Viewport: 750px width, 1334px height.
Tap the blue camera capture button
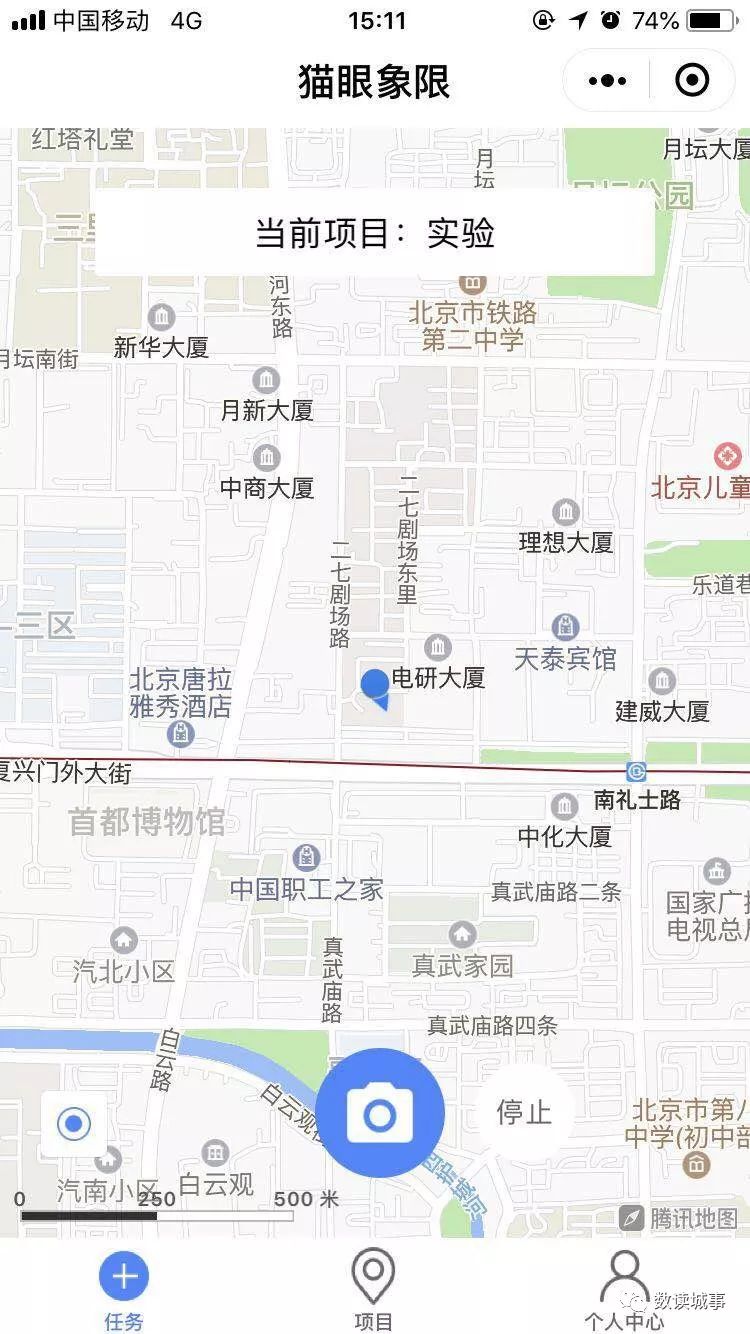(380, 1113)
